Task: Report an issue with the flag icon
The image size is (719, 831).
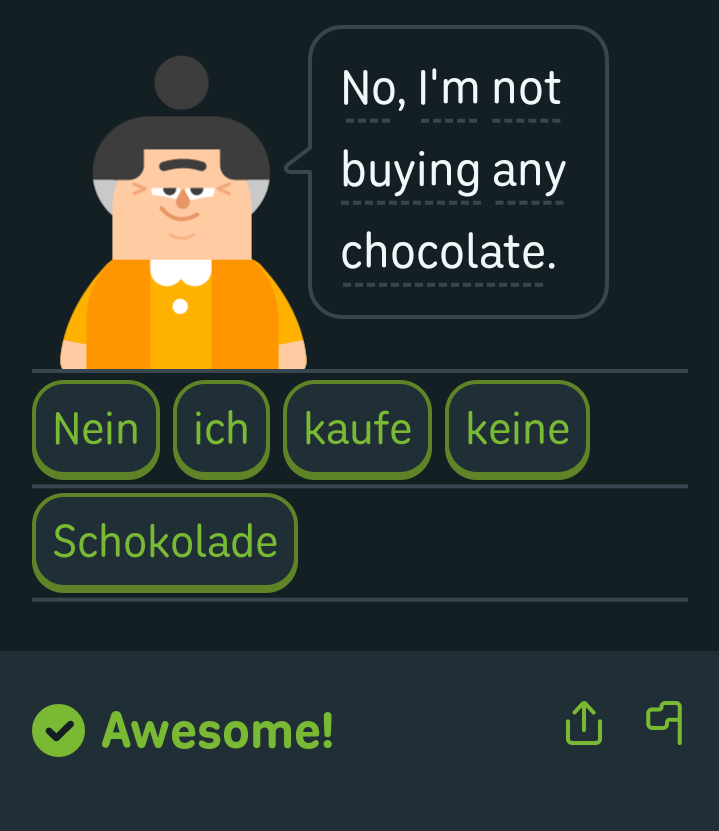Action: (665, 722)
